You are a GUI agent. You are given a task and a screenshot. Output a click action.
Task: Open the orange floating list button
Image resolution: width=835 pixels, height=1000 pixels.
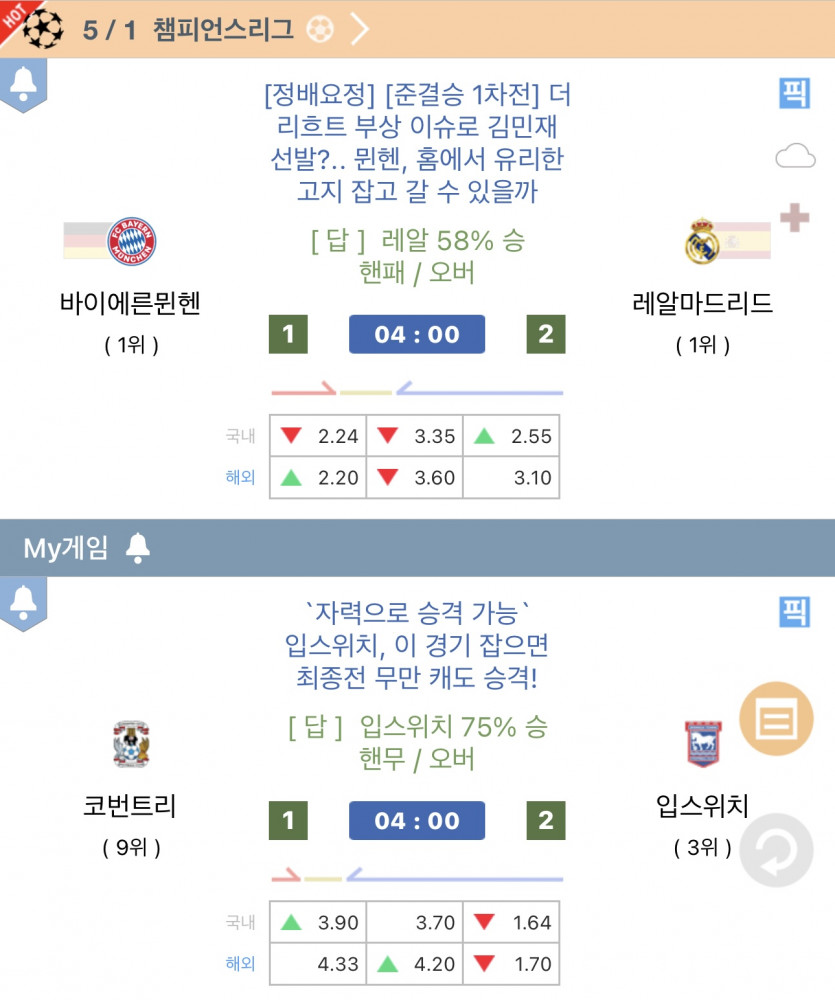click(x=775, y=719)
